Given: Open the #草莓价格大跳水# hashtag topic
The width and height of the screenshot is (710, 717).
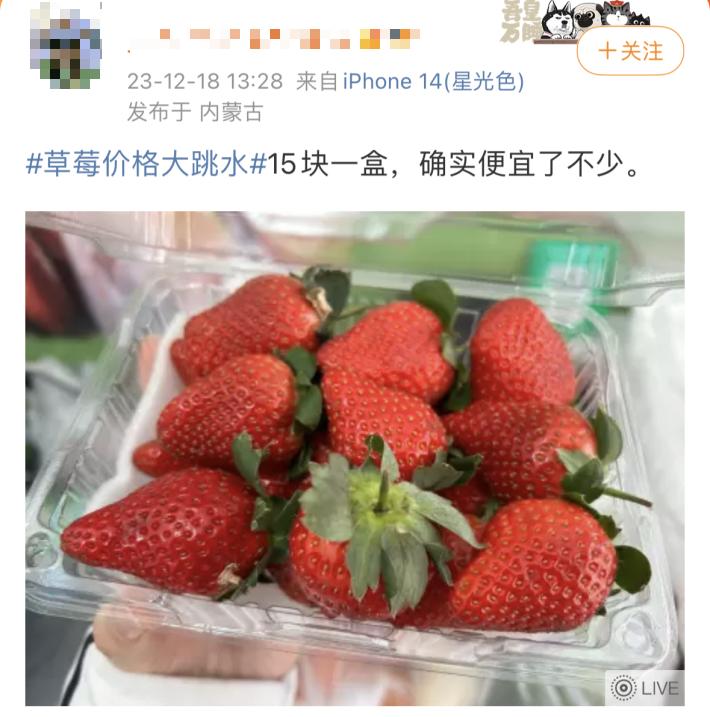Looking at the screenshot, I should tap(146, 164).
